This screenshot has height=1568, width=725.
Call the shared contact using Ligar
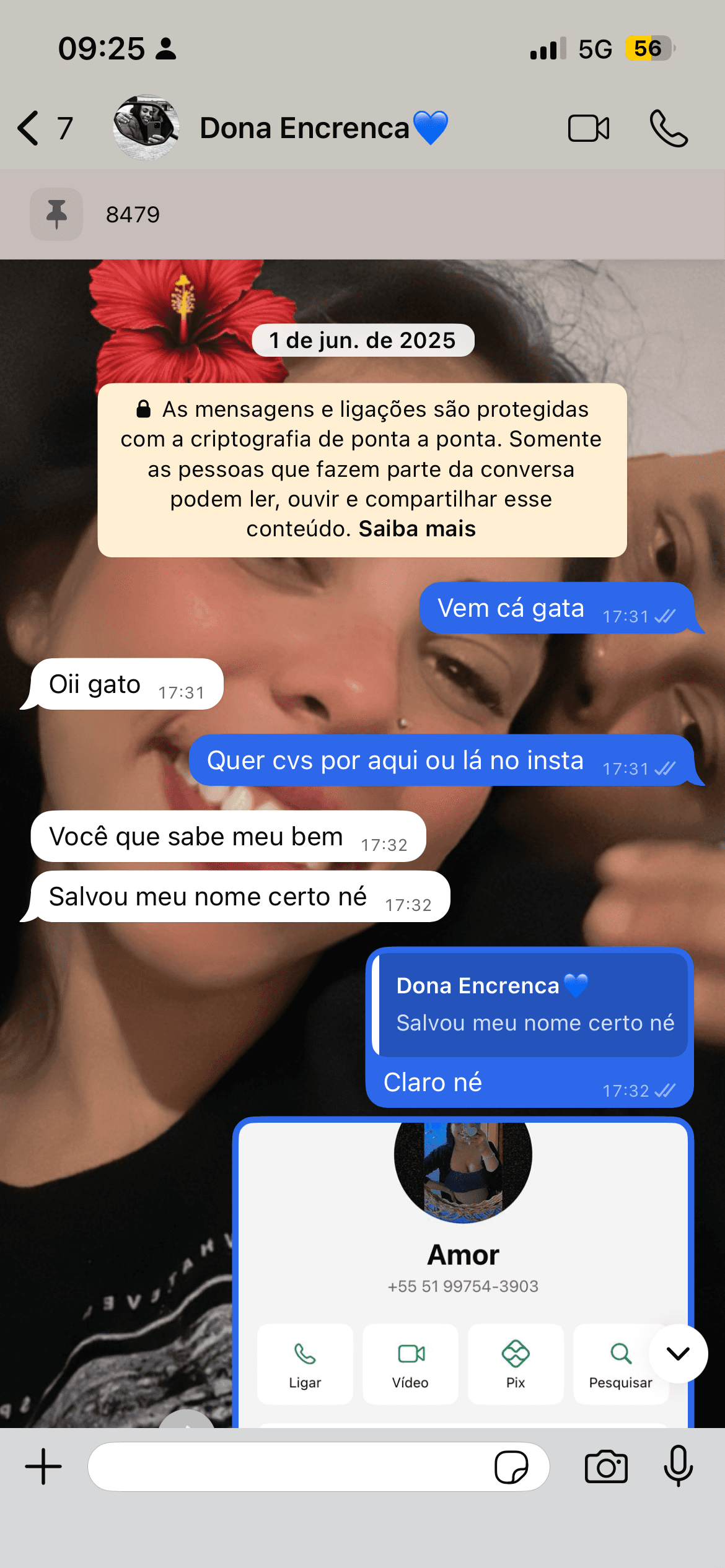tap(305, 1364)
